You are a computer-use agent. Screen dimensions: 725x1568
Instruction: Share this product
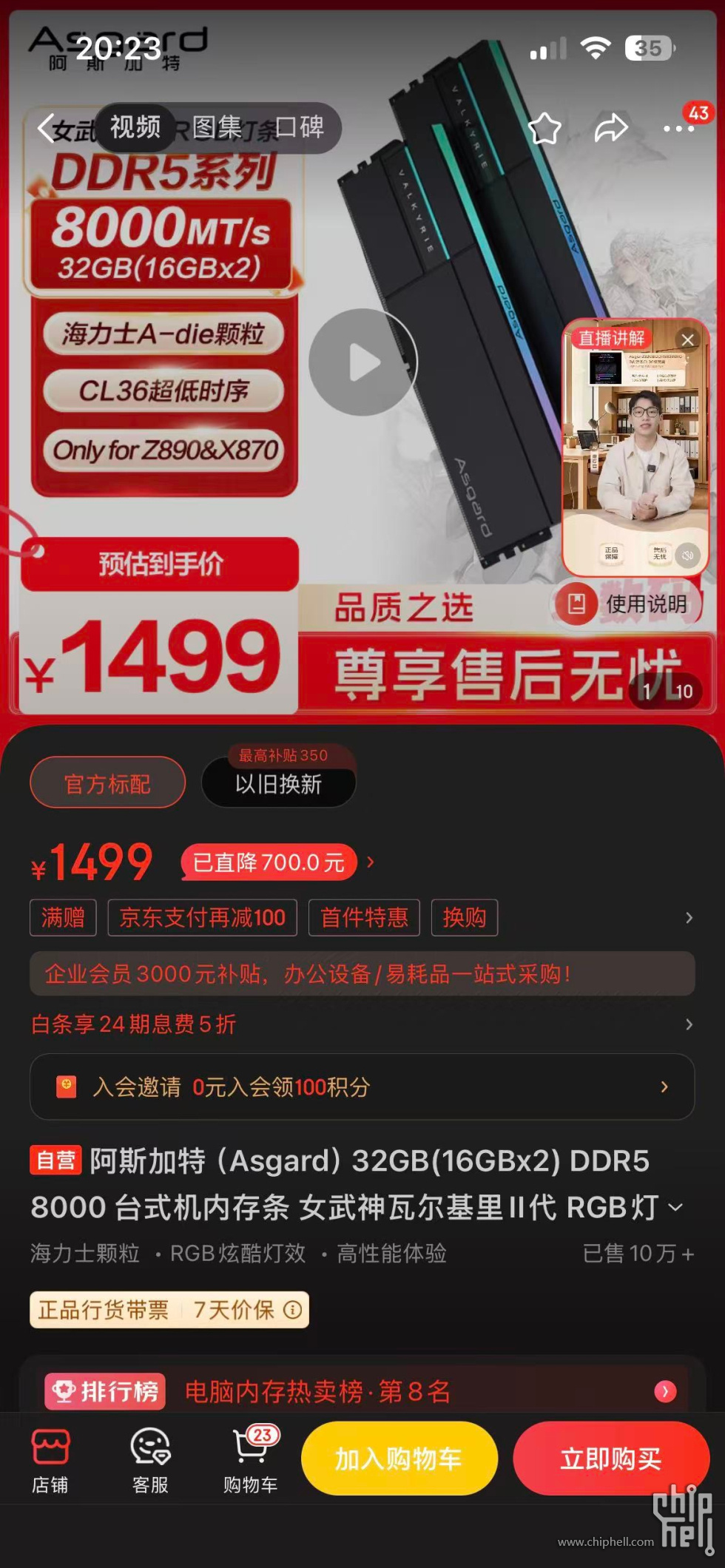[x=611, y=128]
